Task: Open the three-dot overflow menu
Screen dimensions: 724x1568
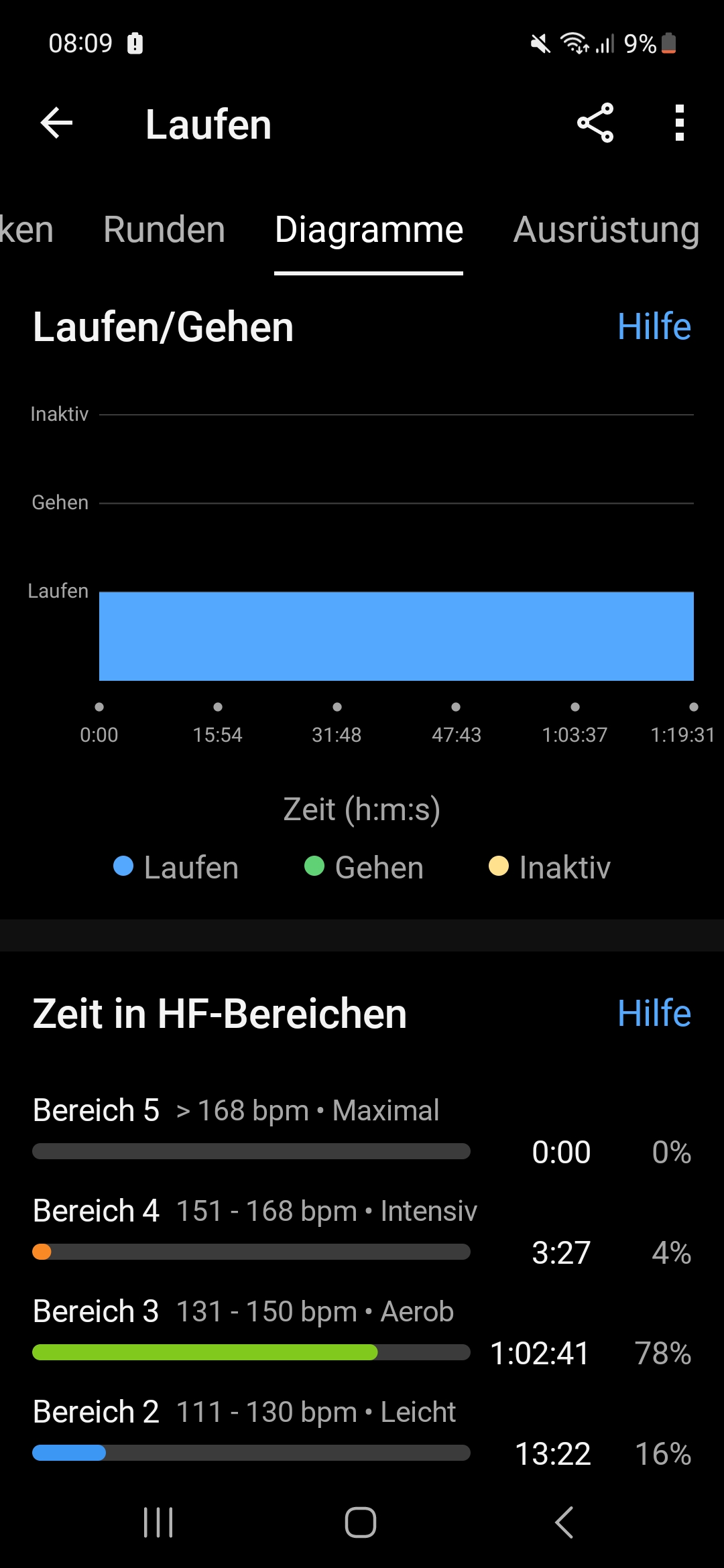Action: 679,123
